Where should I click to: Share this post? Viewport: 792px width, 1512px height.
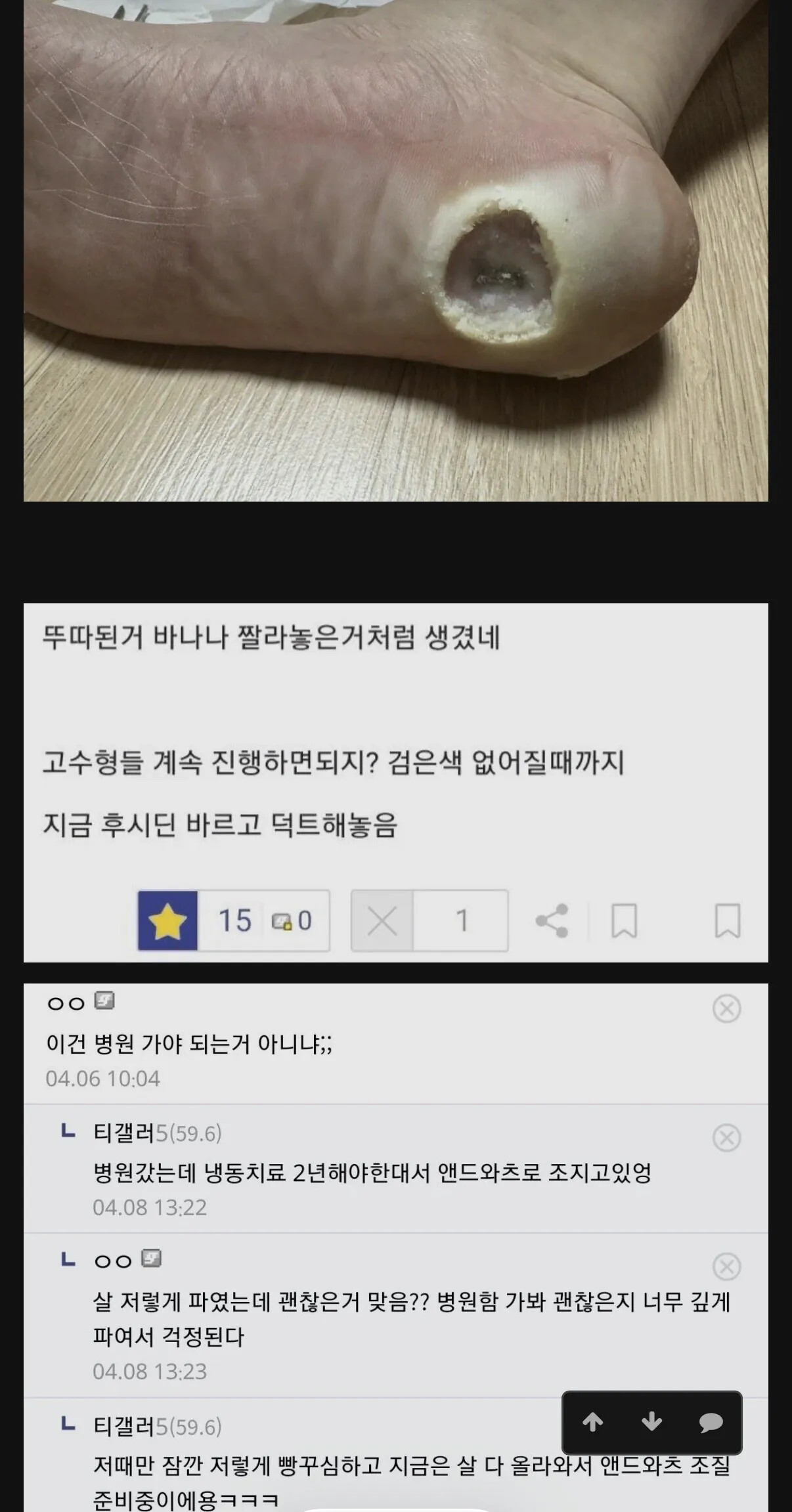click(x=552, y=920)
